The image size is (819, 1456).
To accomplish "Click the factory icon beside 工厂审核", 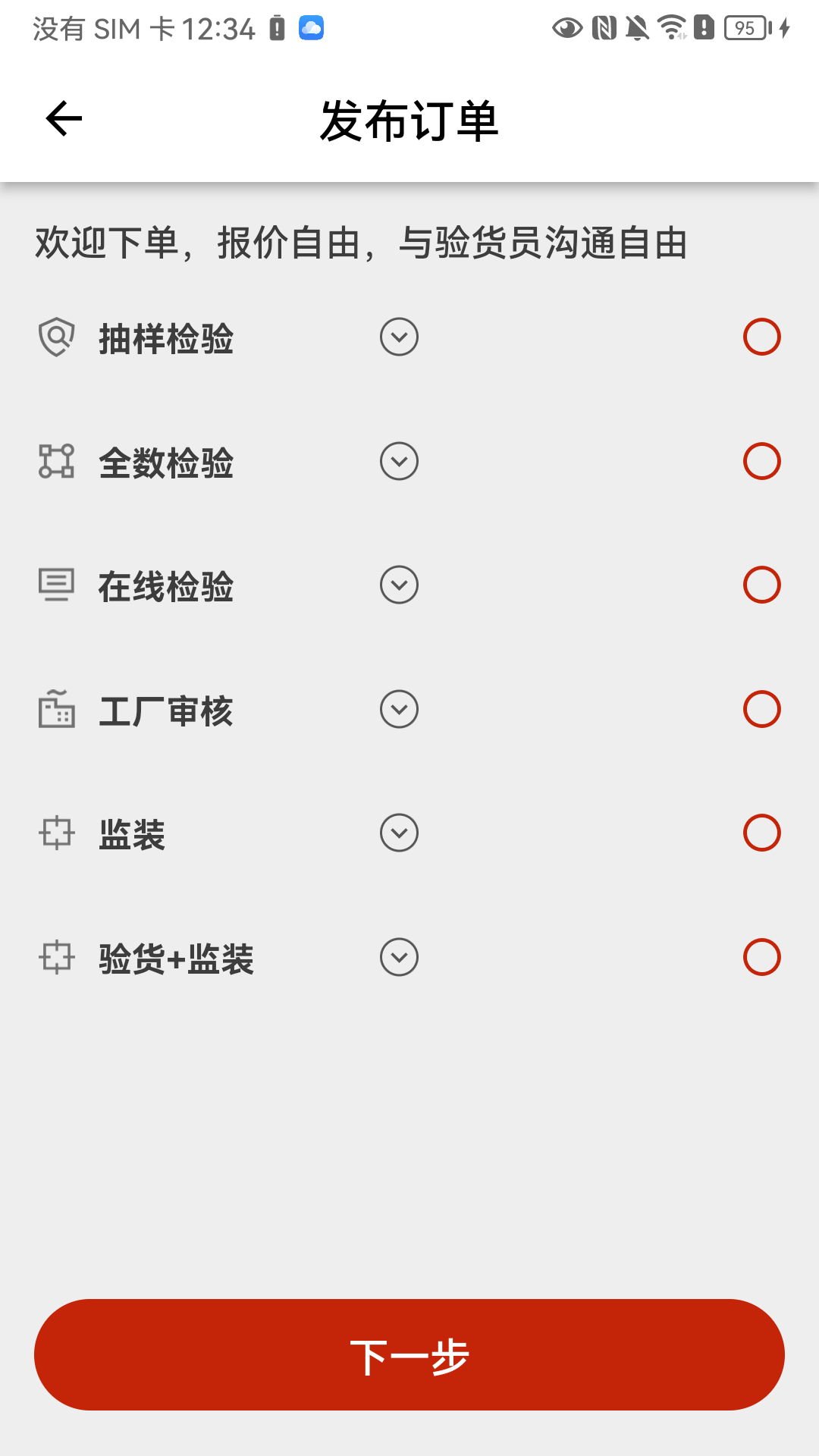I will click(56, 708).
